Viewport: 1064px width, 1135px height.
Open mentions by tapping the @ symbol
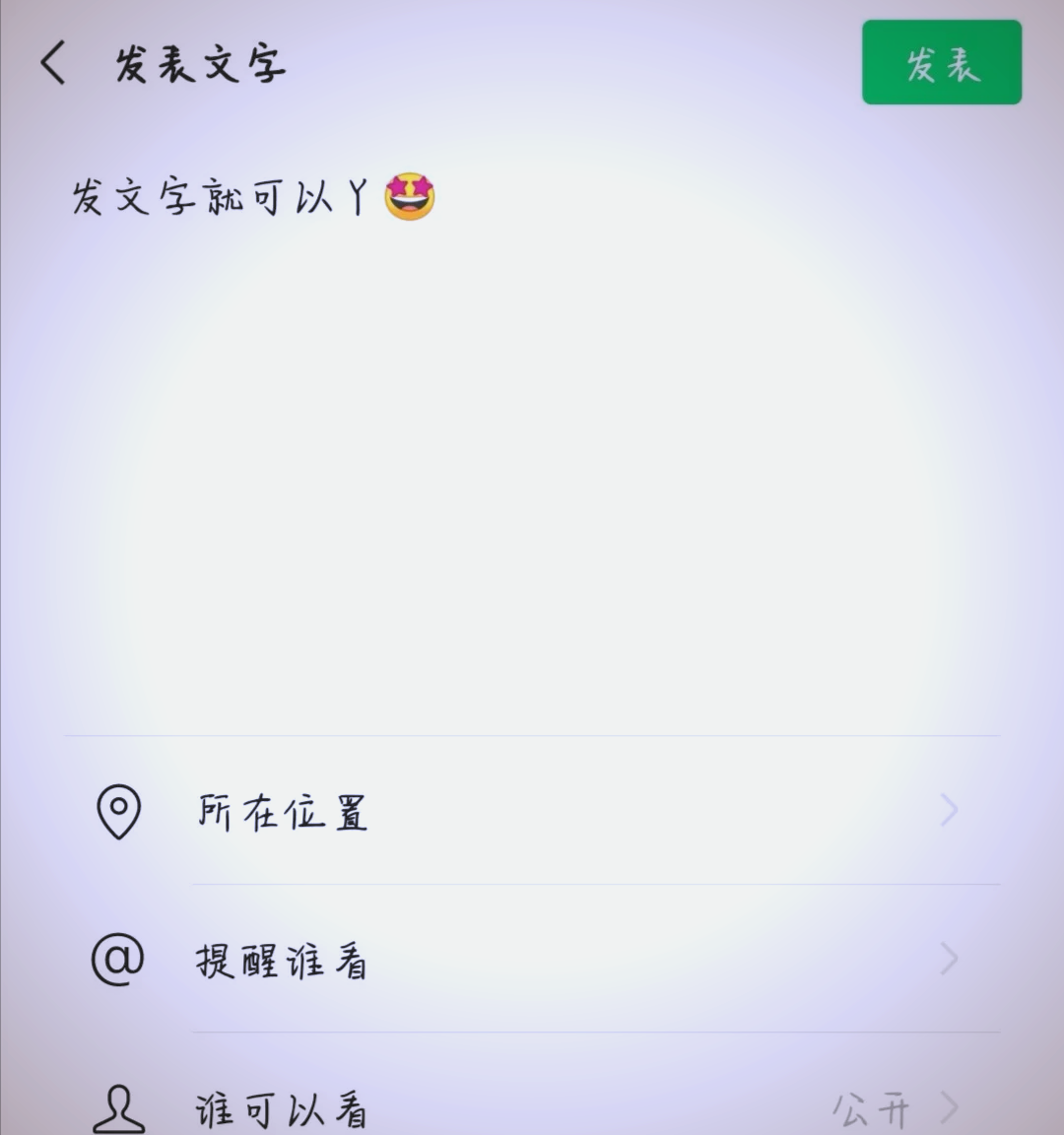pos(117,961)
